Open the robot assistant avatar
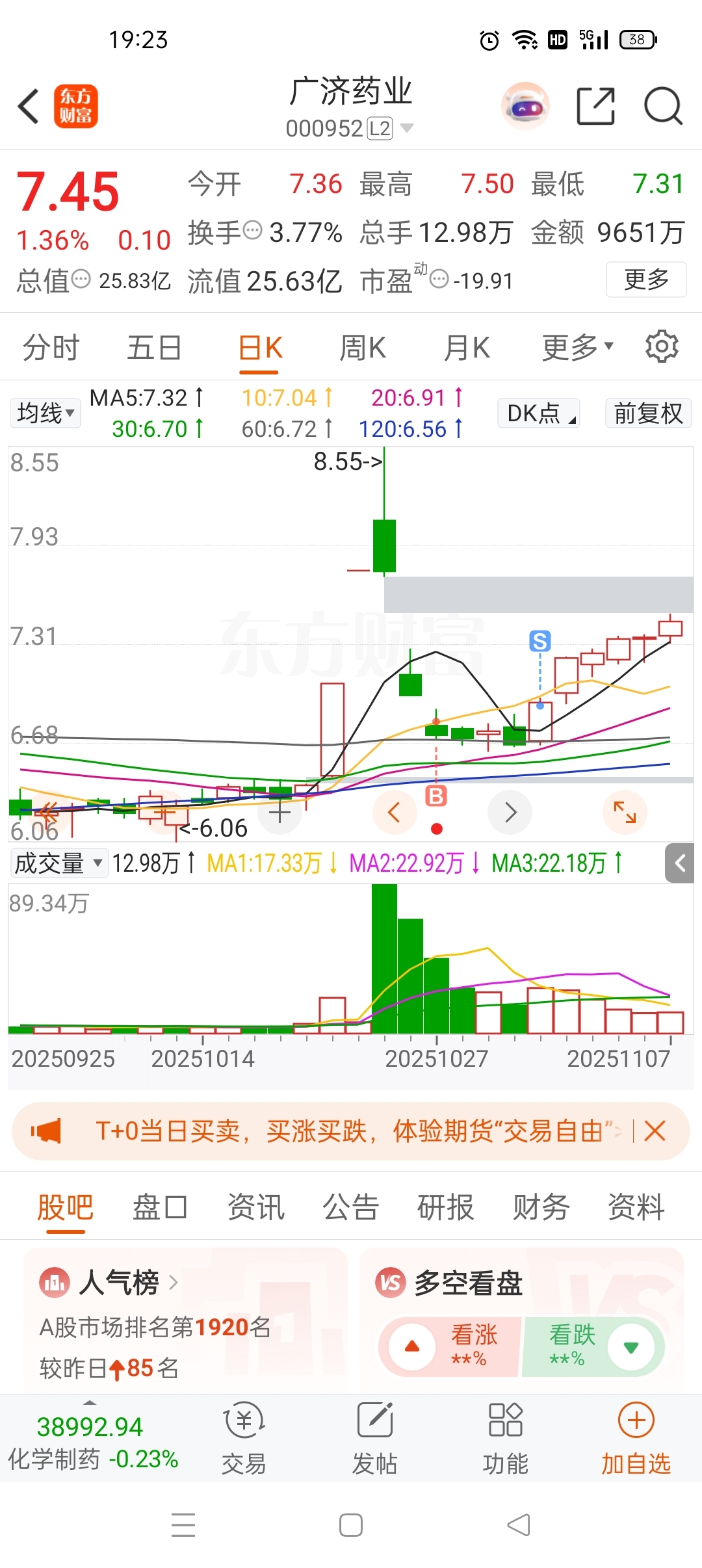This screenshot has height=1568, width=702. pos(525,106)
